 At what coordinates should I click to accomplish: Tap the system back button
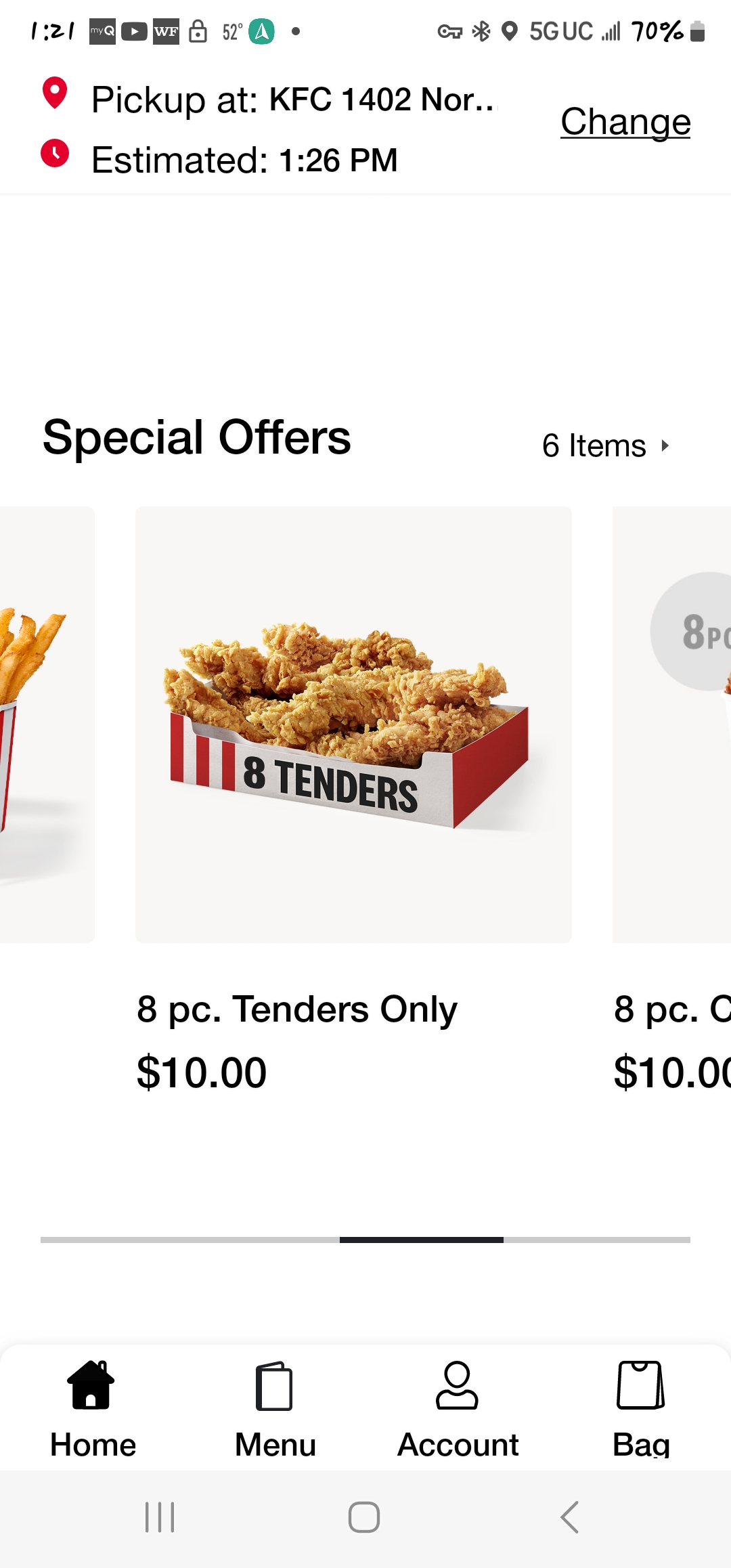click(570, 1517)
